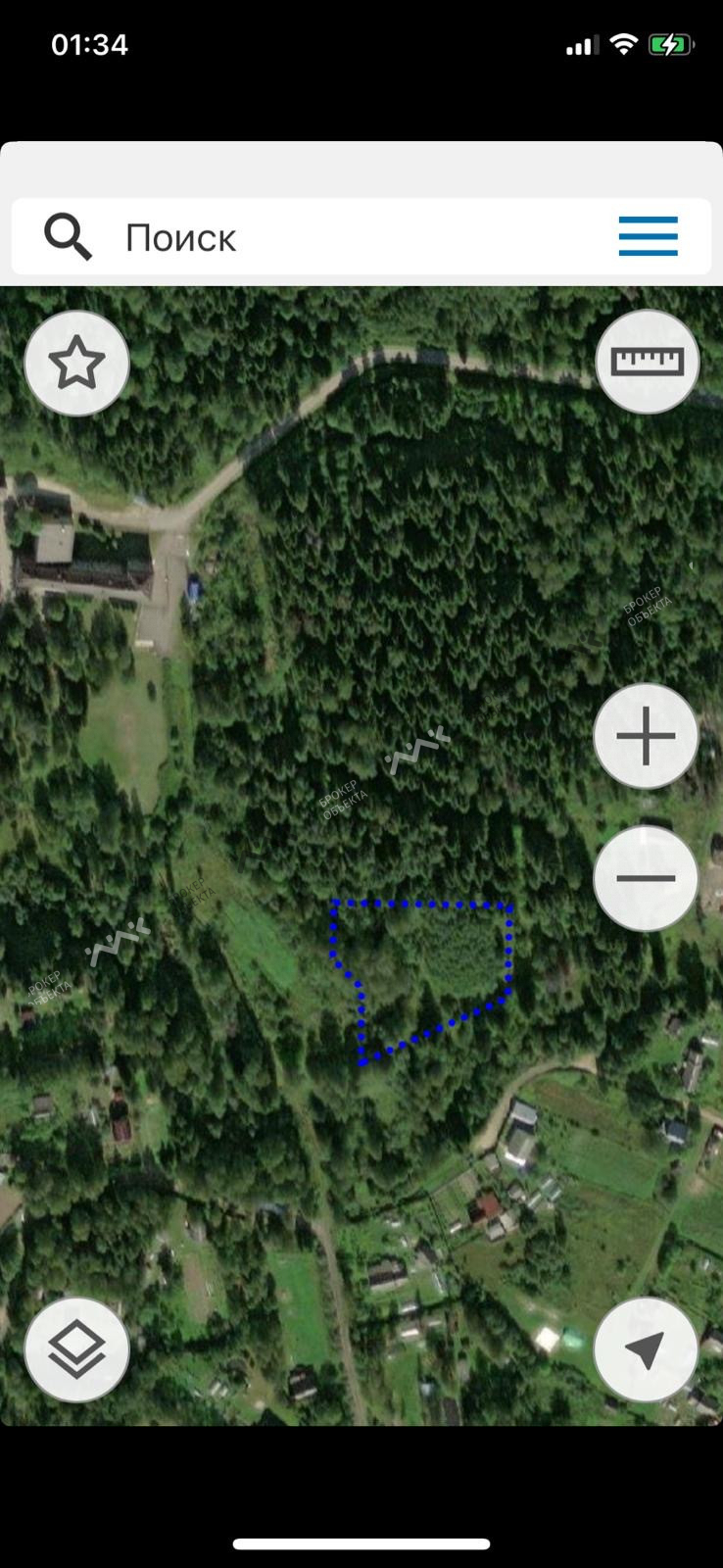
Task: Open the map layers selector
Action: pos(76,1350)
